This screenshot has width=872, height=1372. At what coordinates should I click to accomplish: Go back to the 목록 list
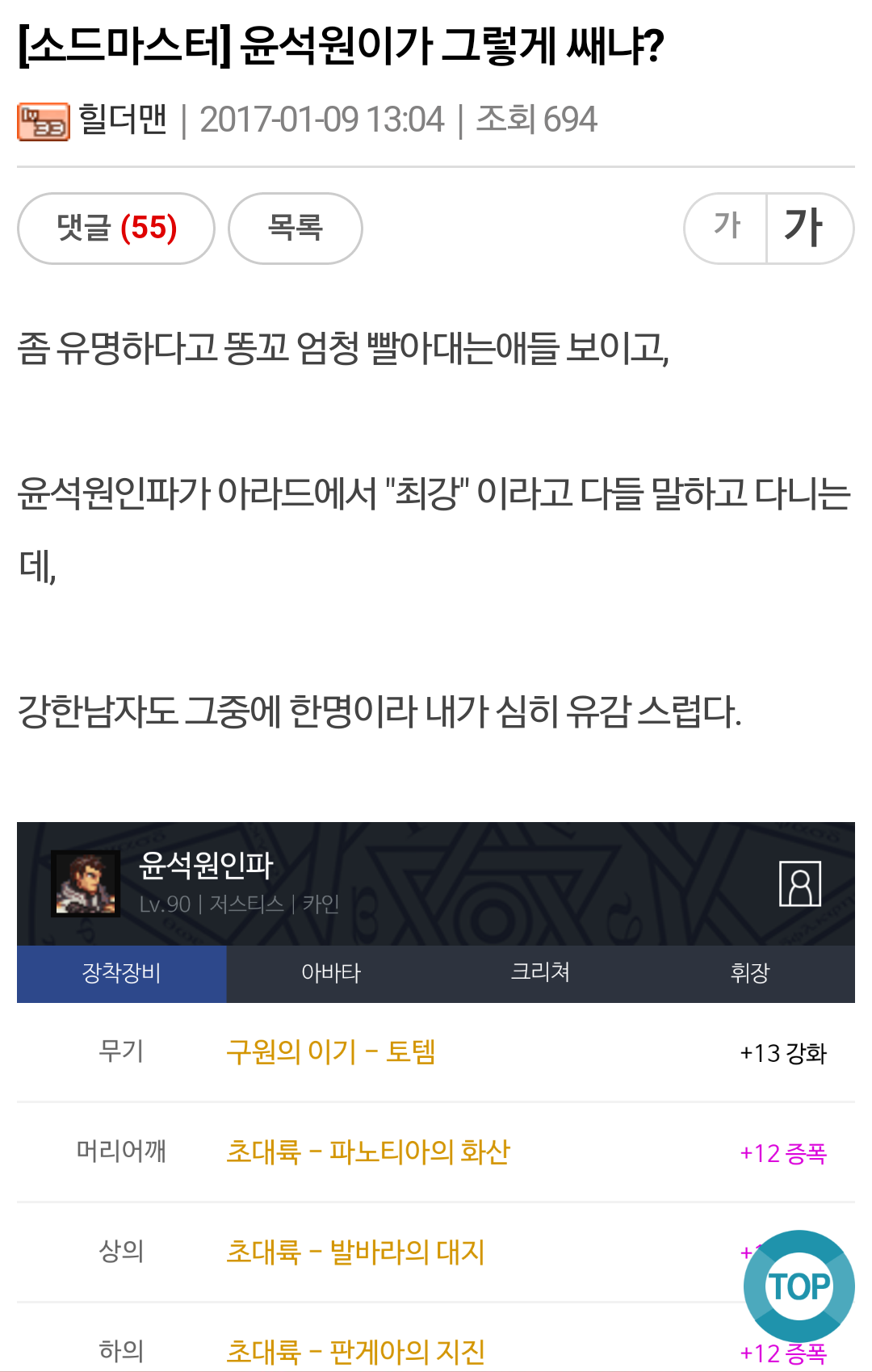click(x=296, y=229)
